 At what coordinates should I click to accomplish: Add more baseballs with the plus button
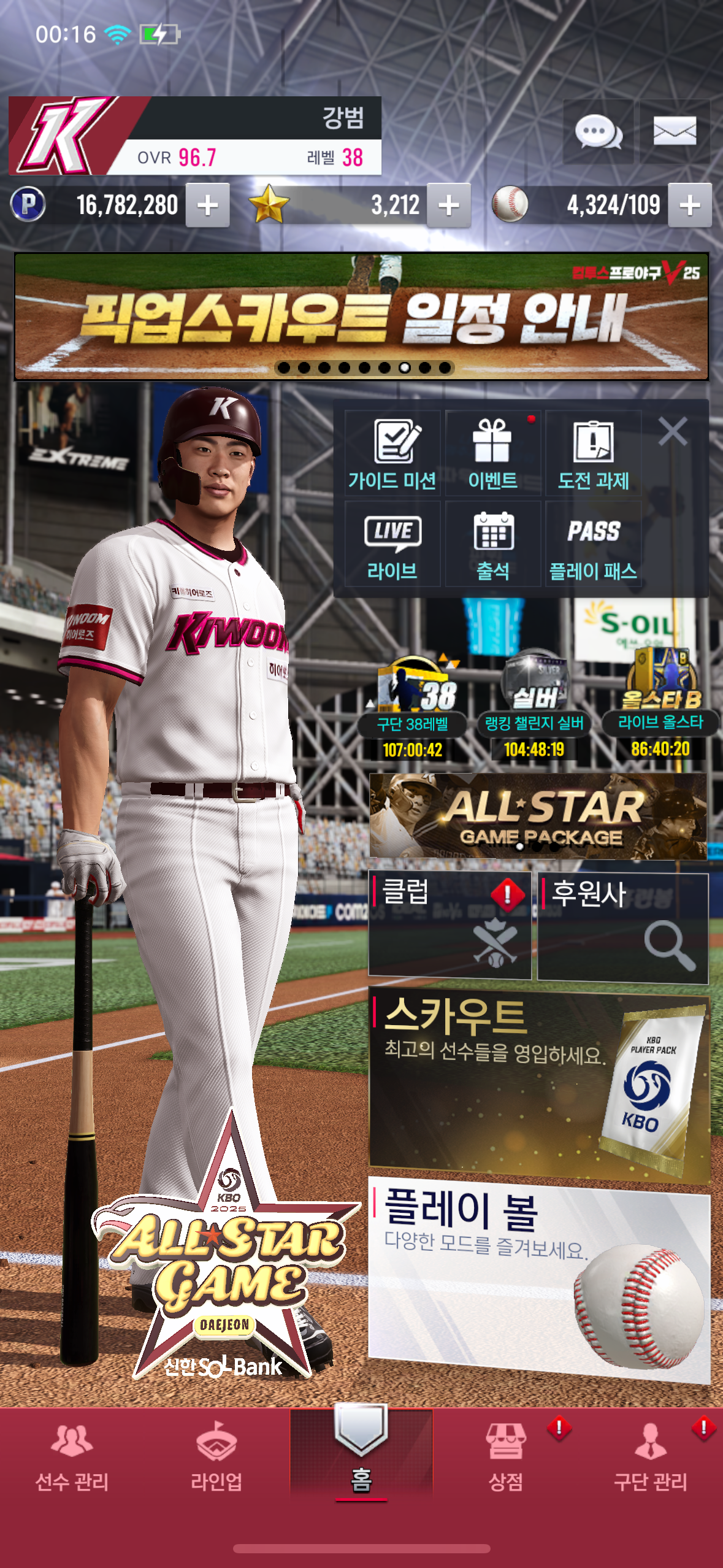click(690, 205)
